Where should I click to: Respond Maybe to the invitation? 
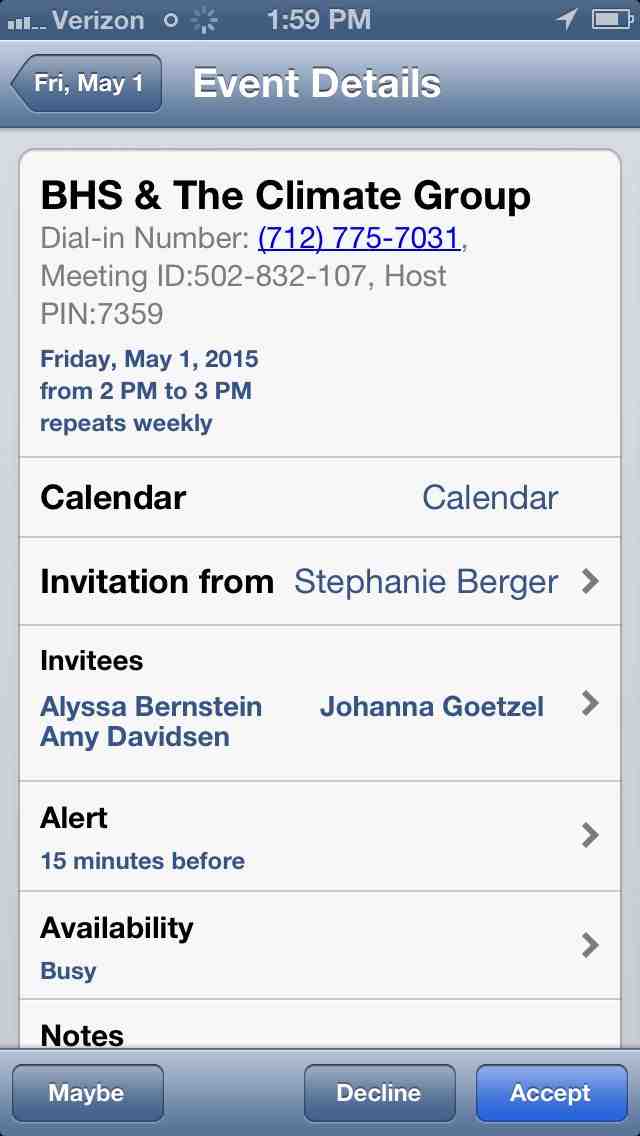coord(87,1093)
